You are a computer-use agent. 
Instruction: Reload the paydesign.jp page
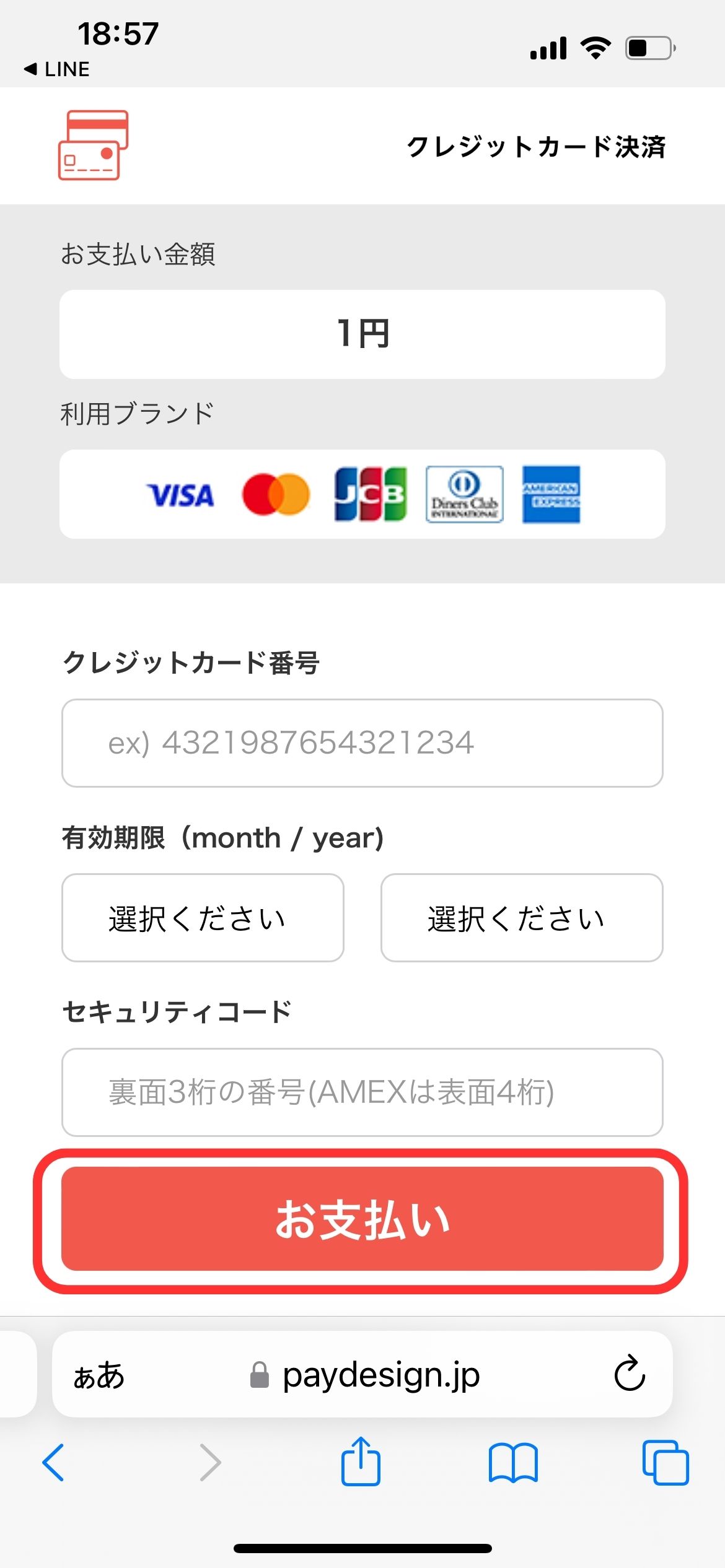click(630, 1375)
